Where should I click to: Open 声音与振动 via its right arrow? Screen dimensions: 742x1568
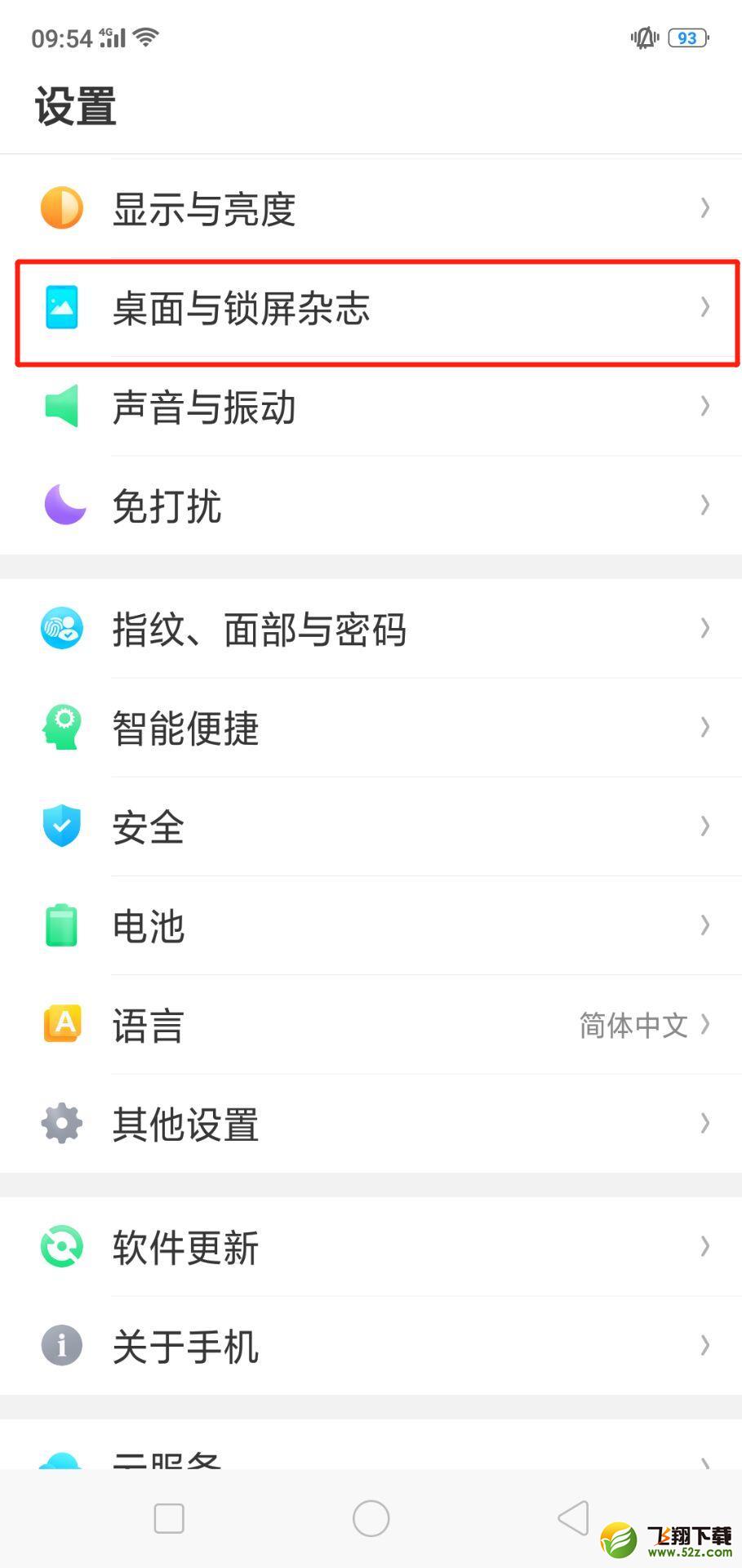point(704,407)
